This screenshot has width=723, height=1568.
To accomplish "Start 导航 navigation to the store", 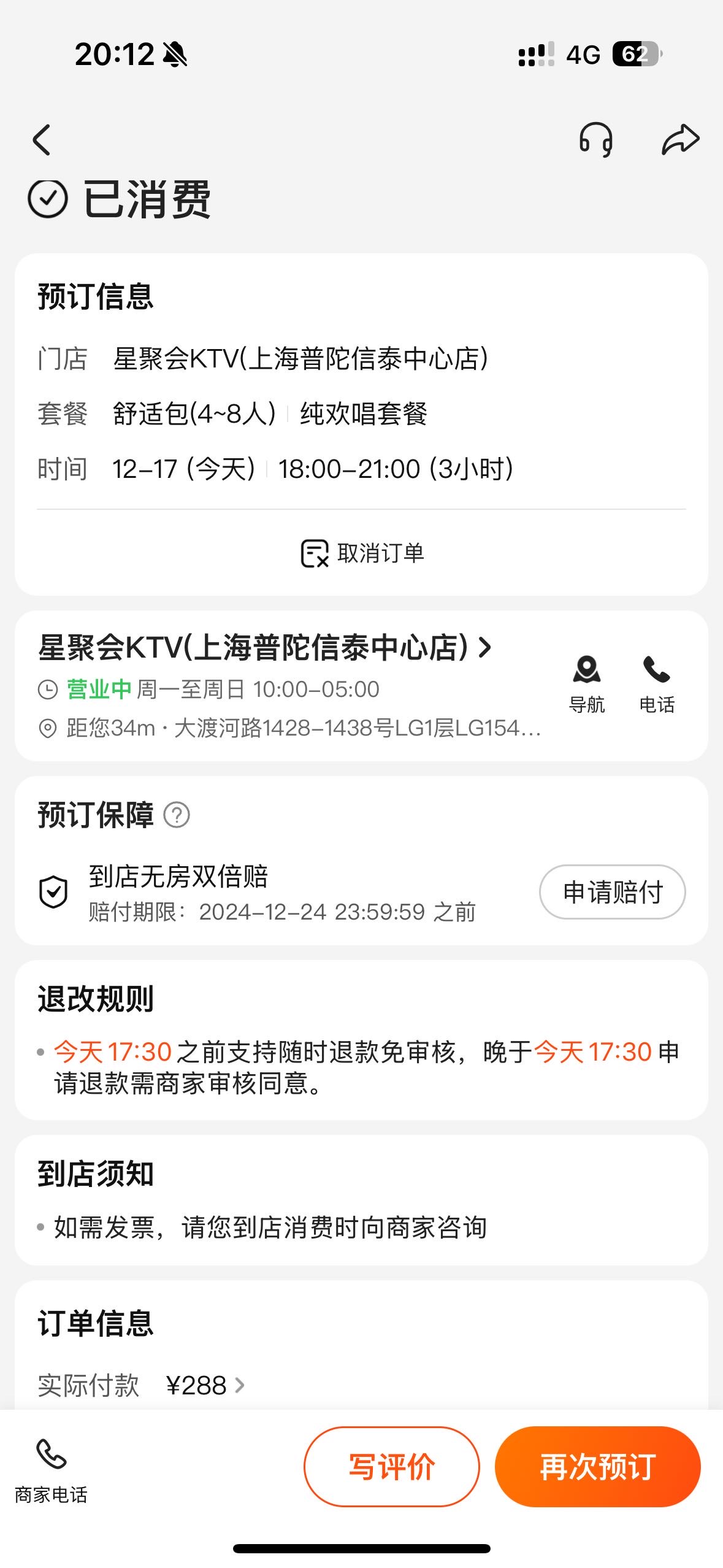I will (587, 685).
